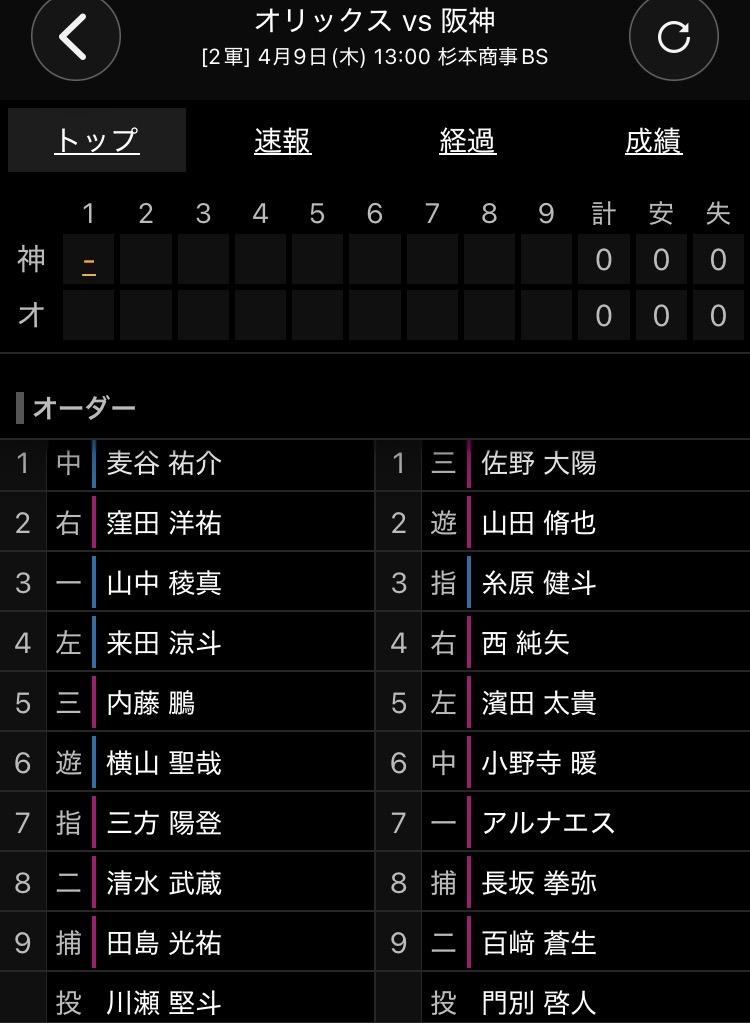View 横山 聖哉 player info

[x=165, y=763]
